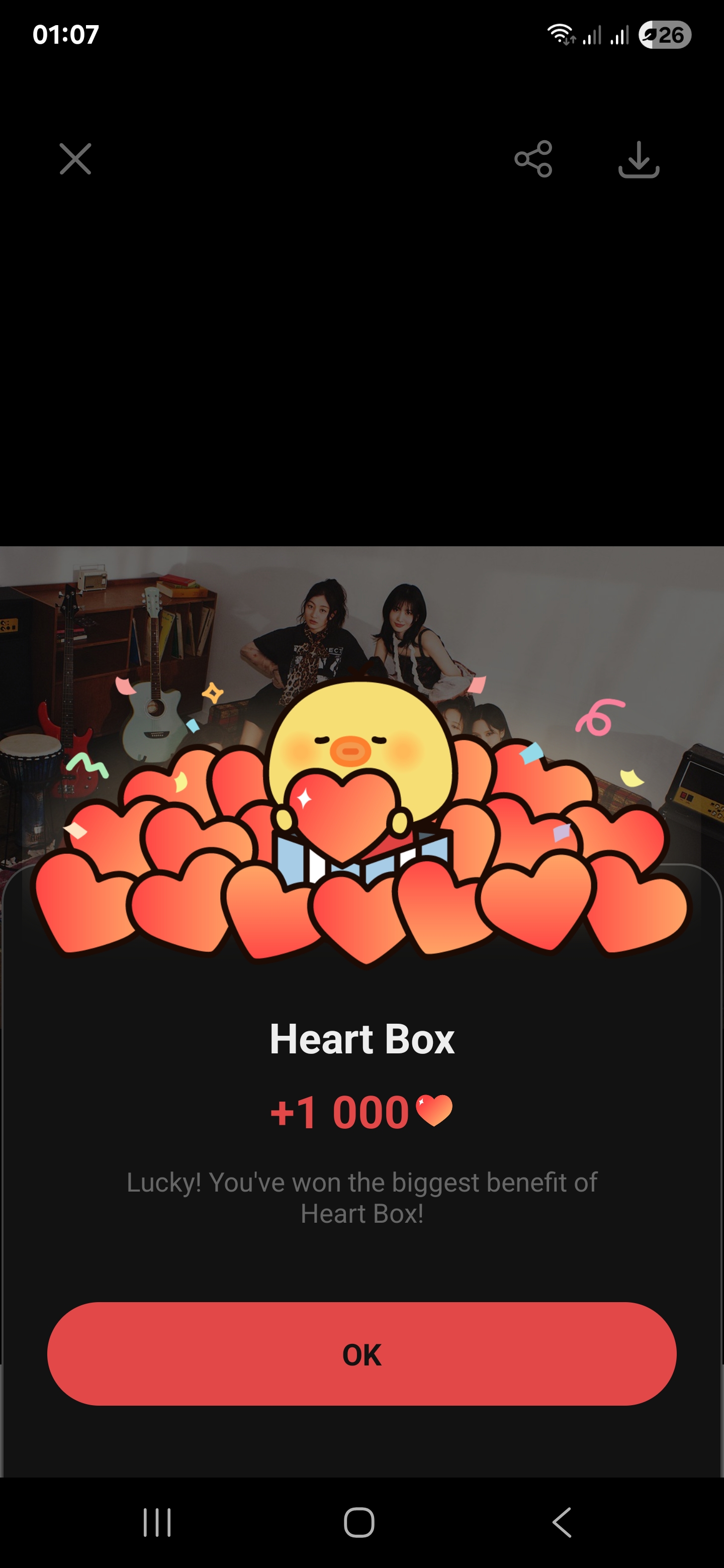This screenshot has width=724, height=1568.
Task: Share this Heart Box image
Action: click(533, 159)
